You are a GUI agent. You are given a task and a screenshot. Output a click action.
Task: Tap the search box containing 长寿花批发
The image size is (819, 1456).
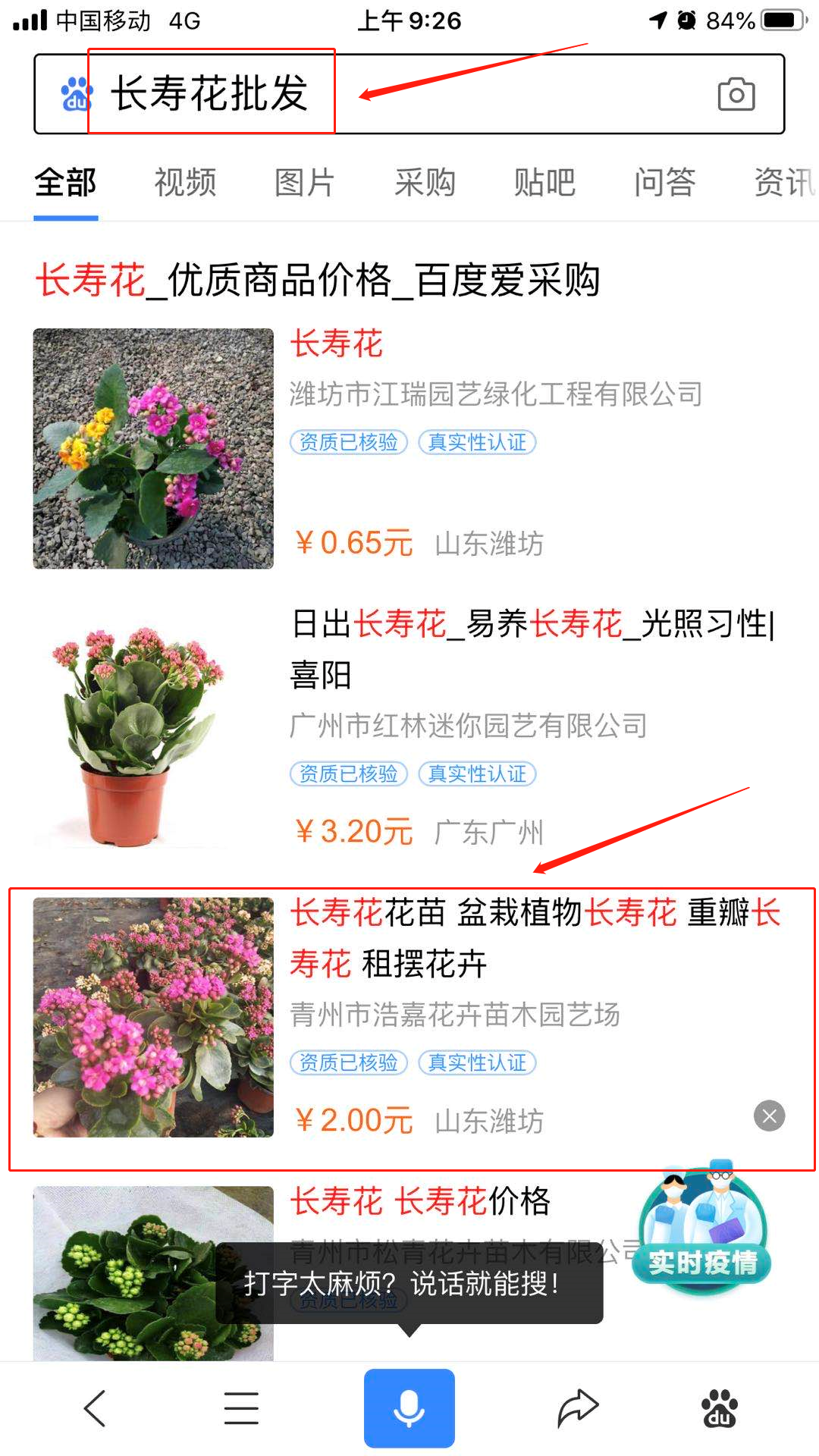pos(409,94)
